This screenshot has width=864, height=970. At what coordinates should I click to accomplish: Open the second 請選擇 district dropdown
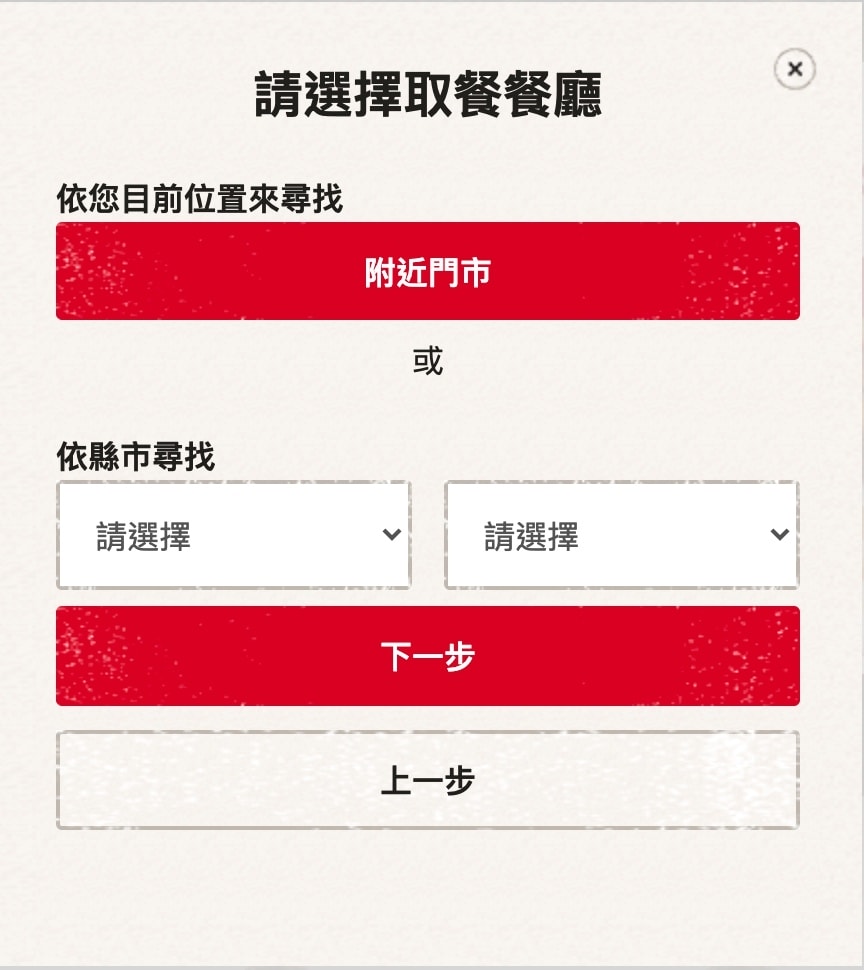coord(621,536)
